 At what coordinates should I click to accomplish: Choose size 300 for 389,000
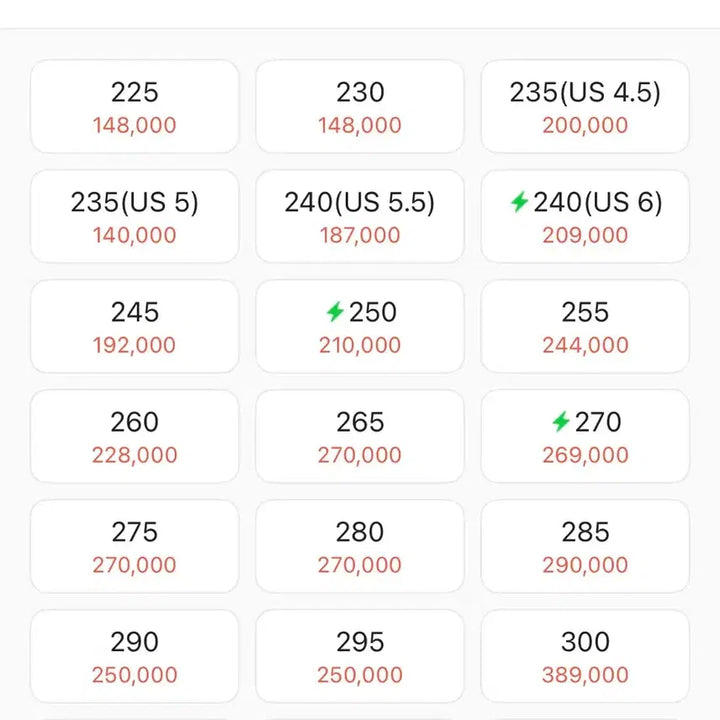pos(585,657)
